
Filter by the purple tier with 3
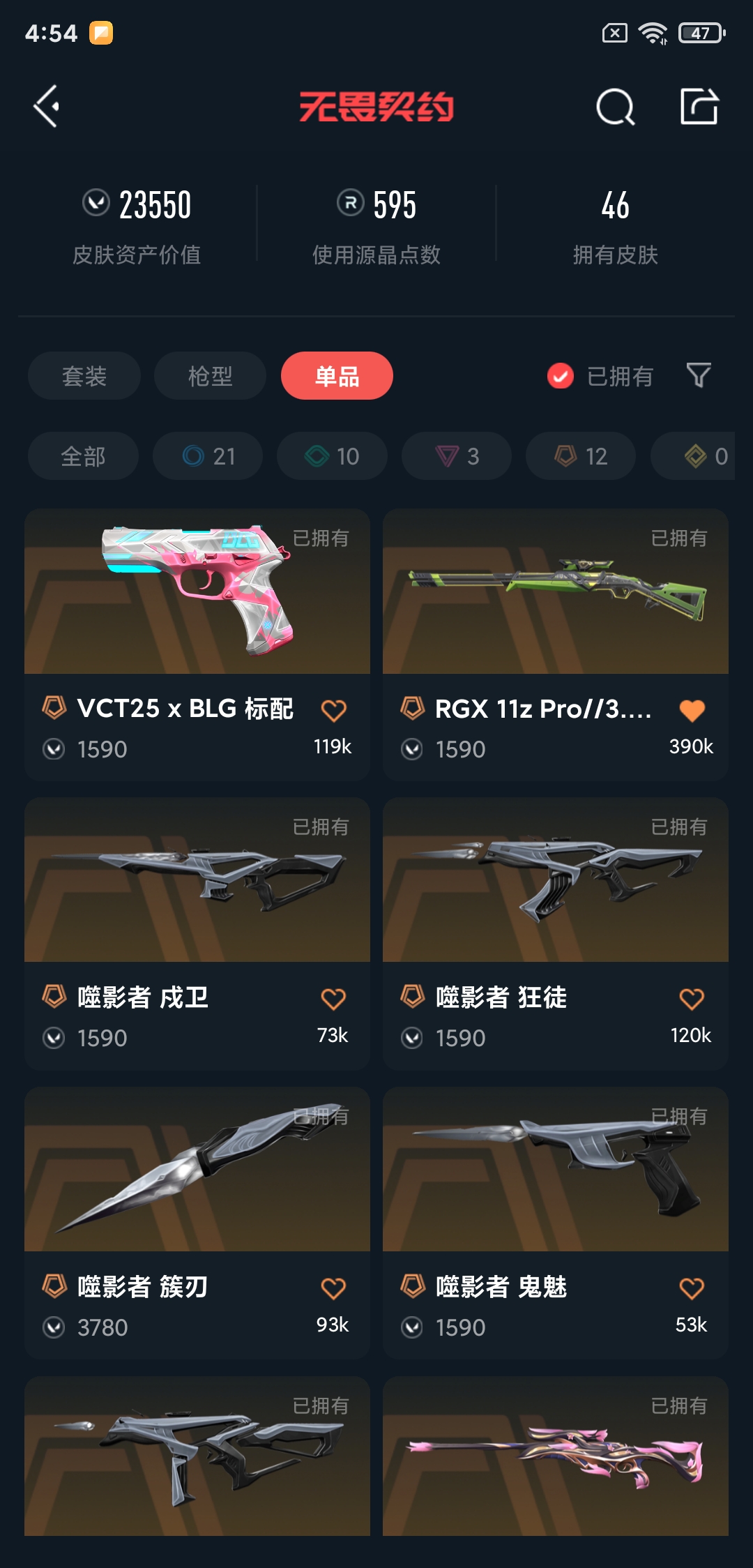tap(457, 456)
